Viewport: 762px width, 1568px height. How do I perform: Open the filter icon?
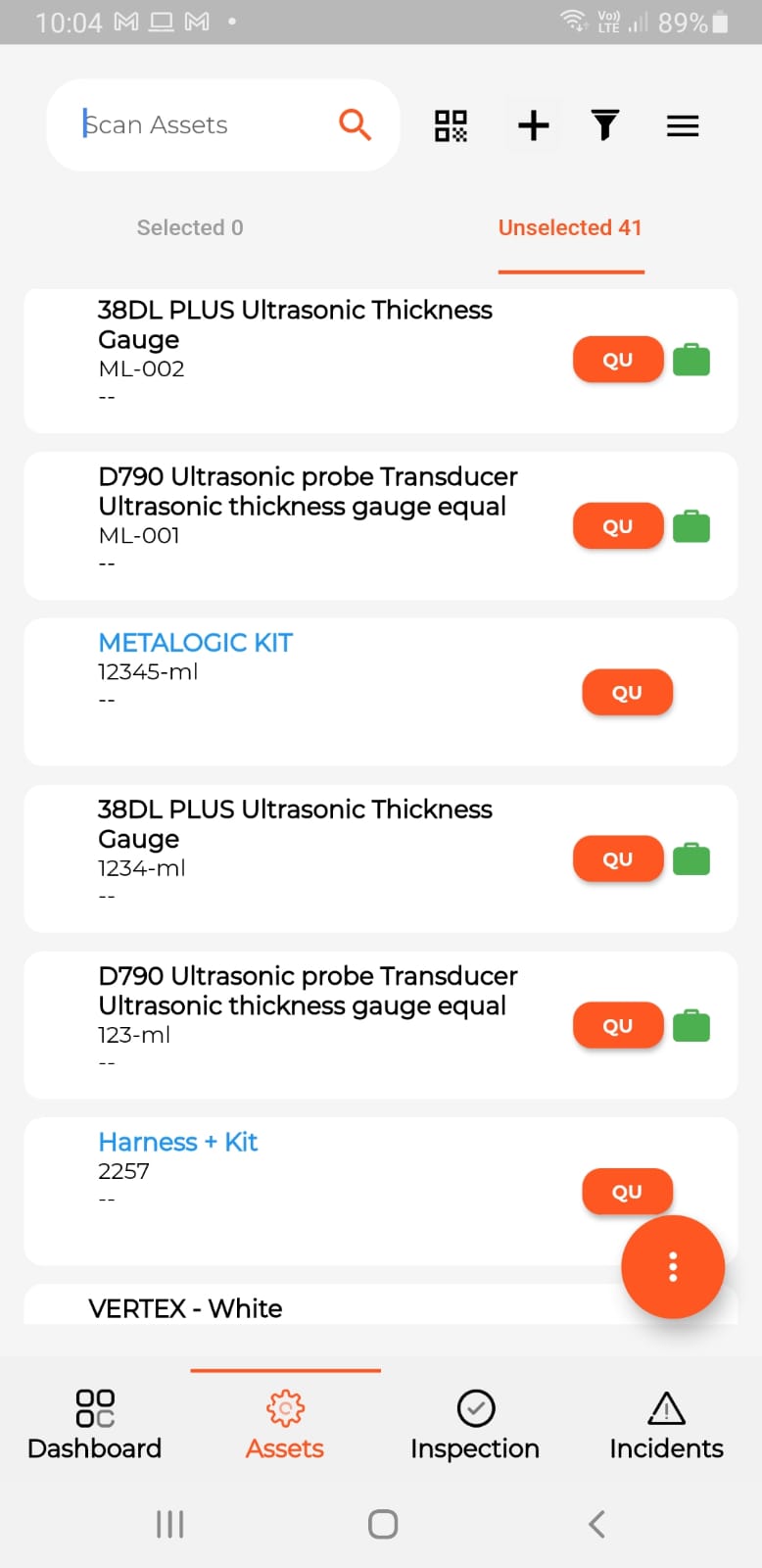click(x=605, y=124)
